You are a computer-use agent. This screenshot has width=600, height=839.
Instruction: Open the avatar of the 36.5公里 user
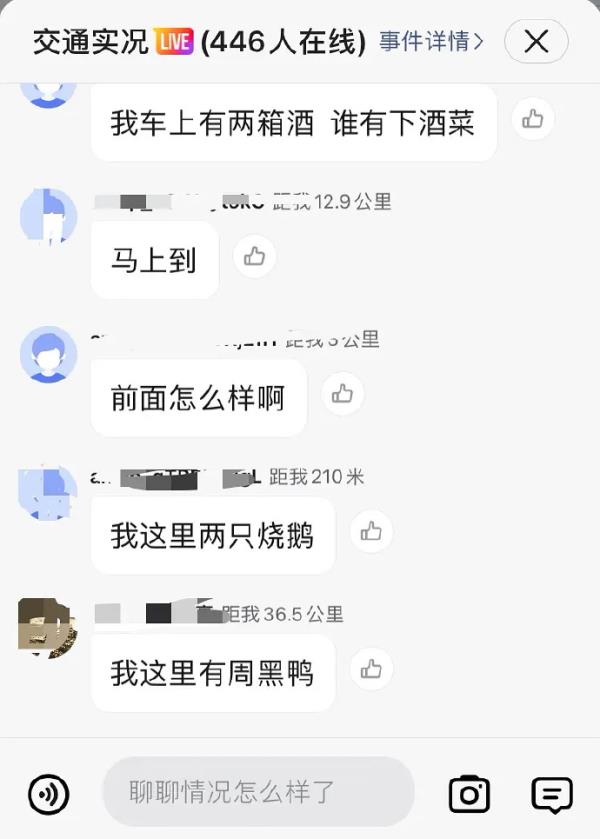tap(48, 628)
